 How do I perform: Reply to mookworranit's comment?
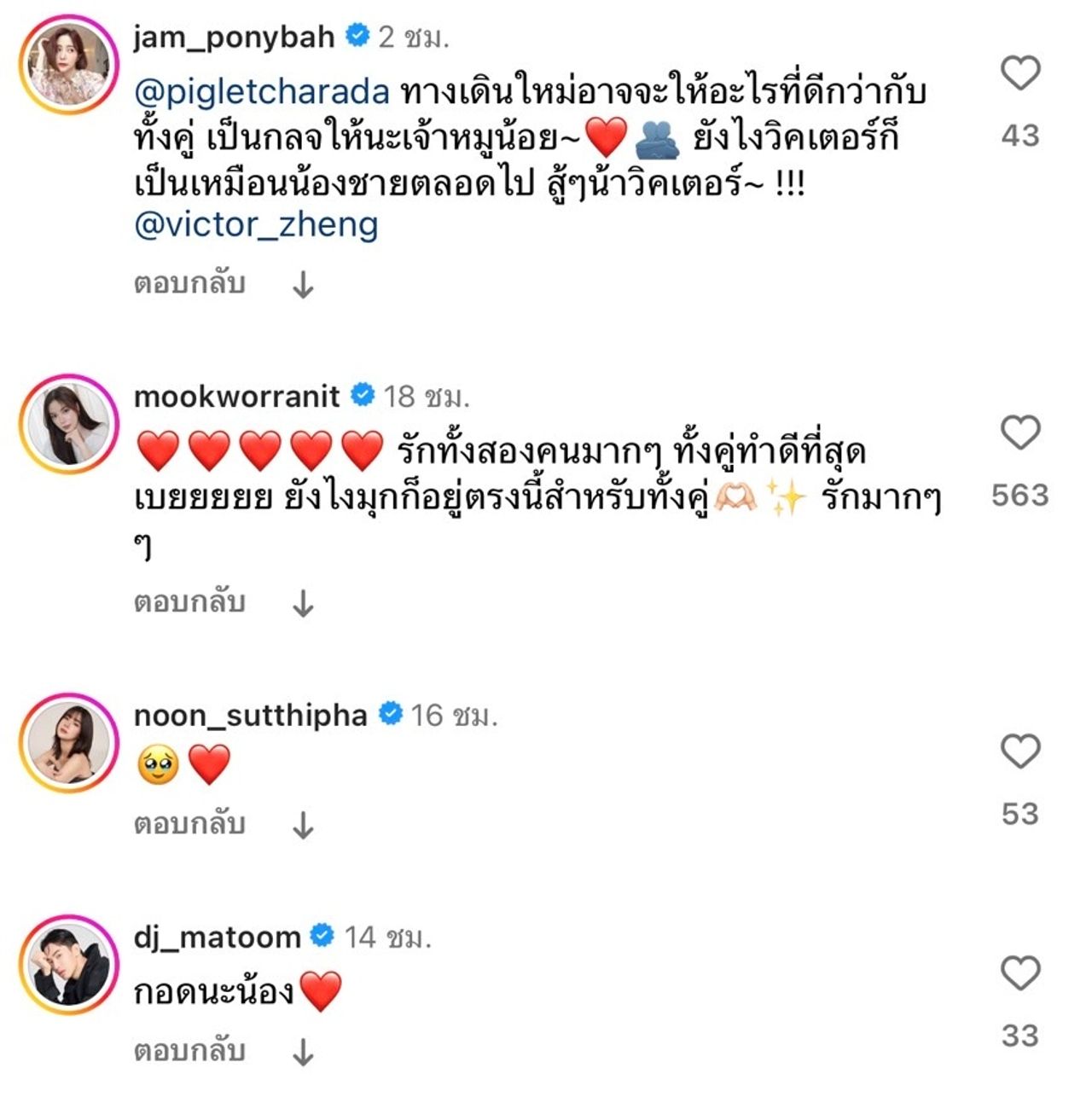[x=189, y=602]
